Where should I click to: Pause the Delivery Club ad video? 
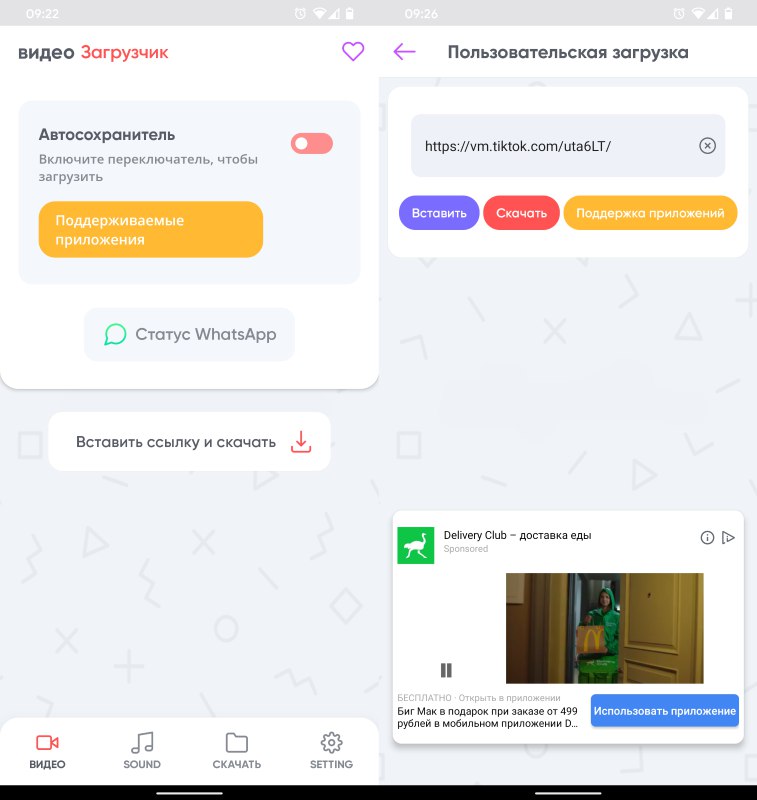[446, 670]
